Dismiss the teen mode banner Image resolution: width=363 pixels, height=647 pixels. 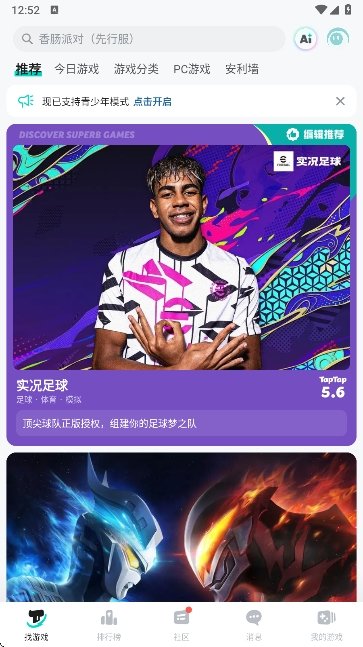340,101
